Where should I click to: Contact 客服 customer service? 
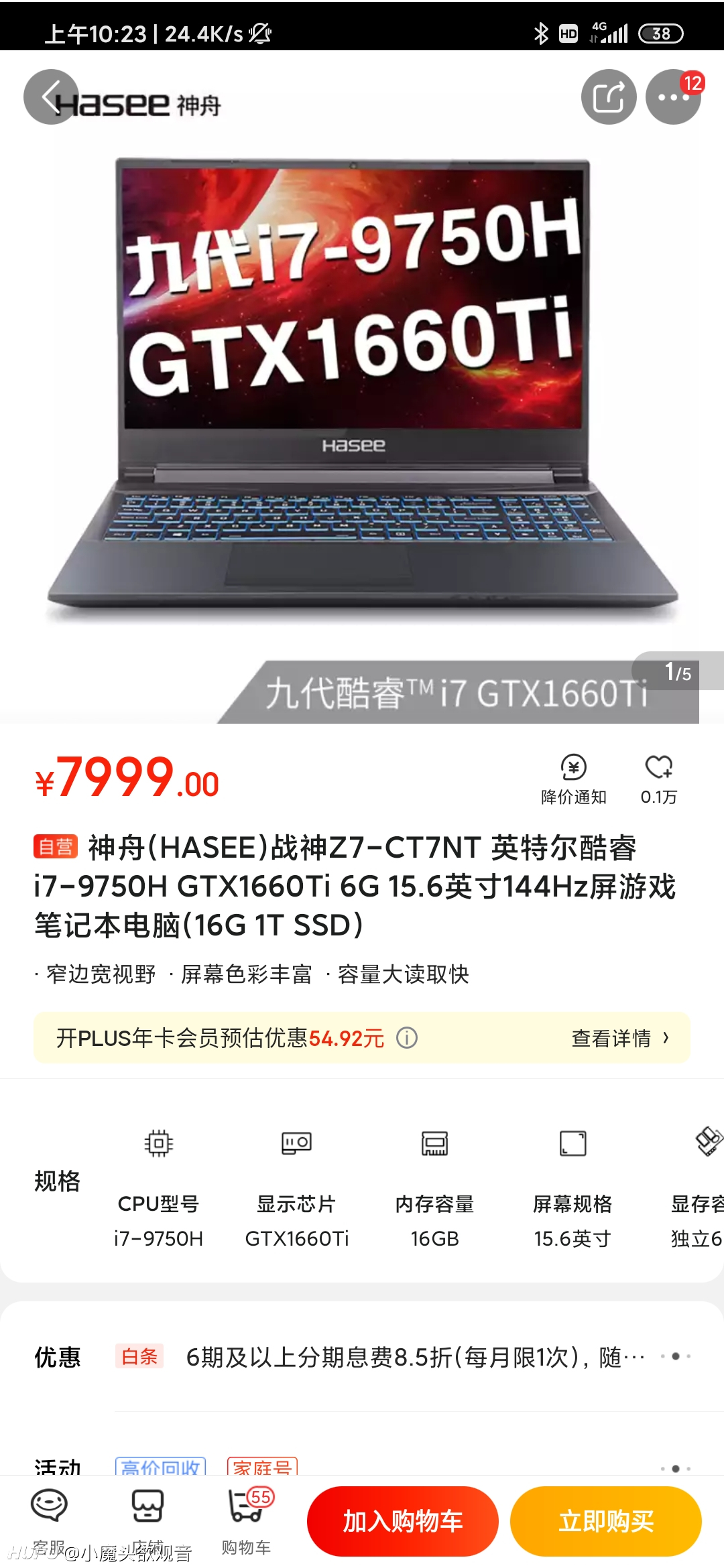click(x=49, y=1520)
